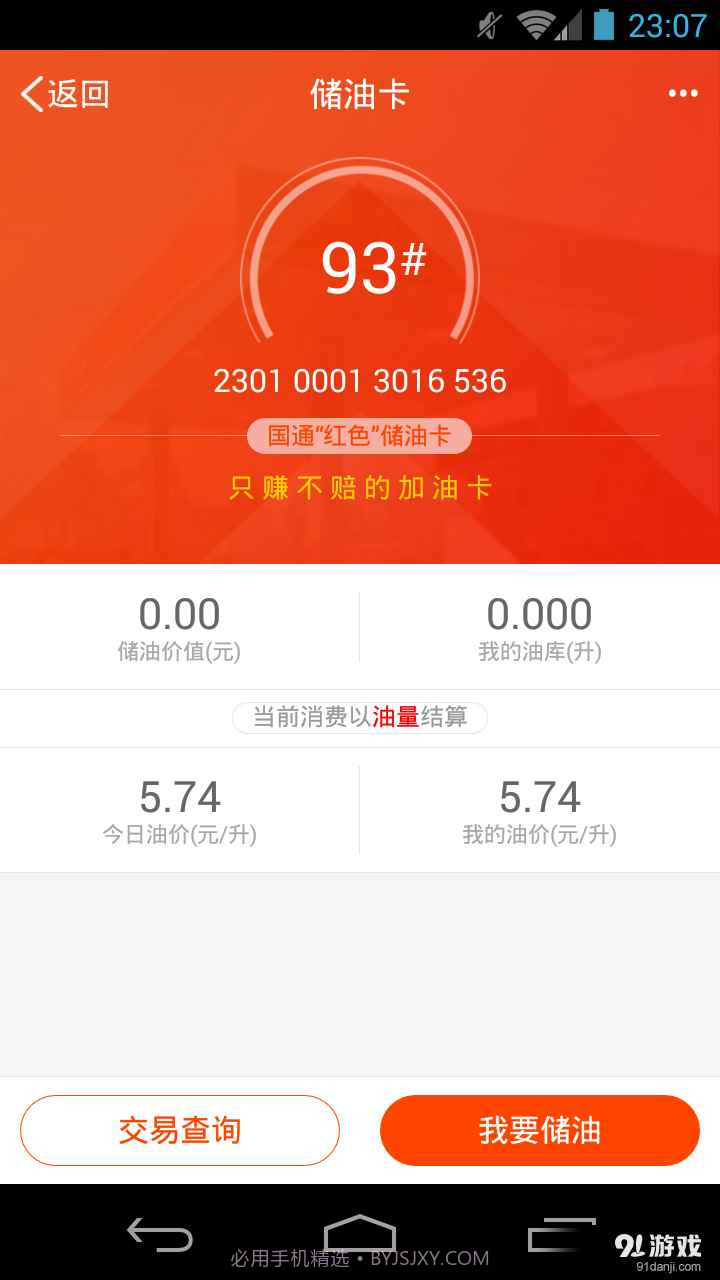Tap the card number 2301 0001 3016 536
This screenshot has width=720, height=1280.
click(360, 381)
